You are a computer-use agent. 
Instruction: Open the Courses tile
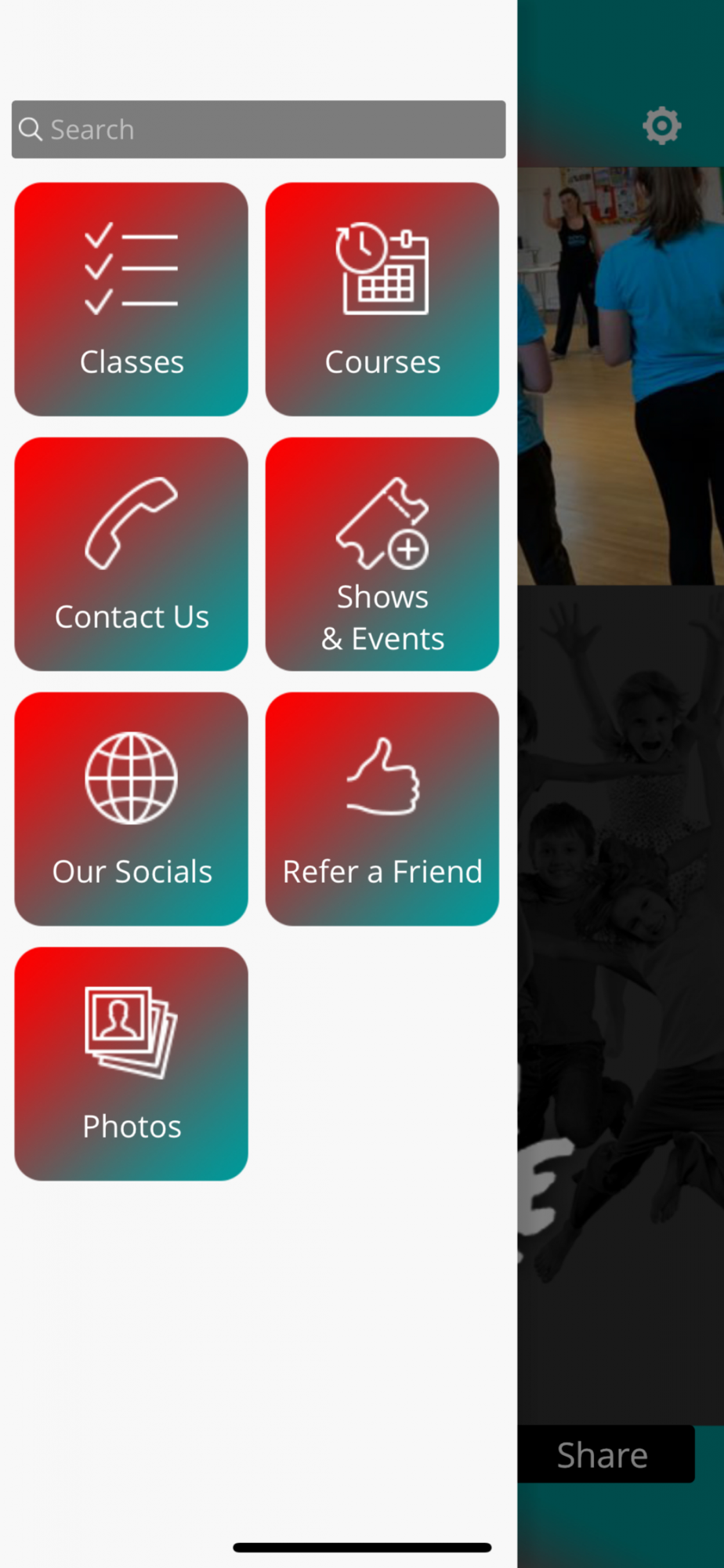click(x=382, y=299)
